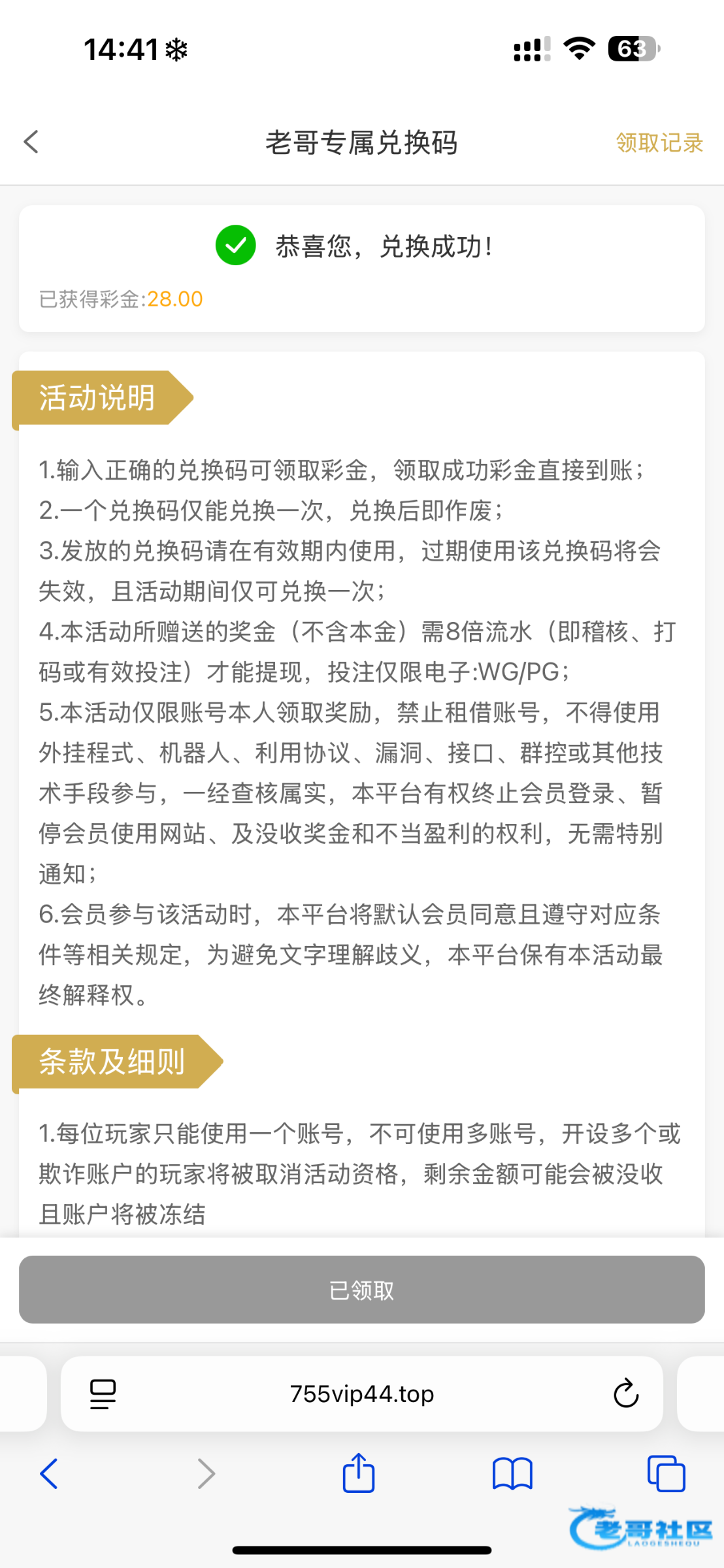Viewport: 724px width, 1568px height.
Task: Share this page from Safari toolbar
Action: point(359,1473)
